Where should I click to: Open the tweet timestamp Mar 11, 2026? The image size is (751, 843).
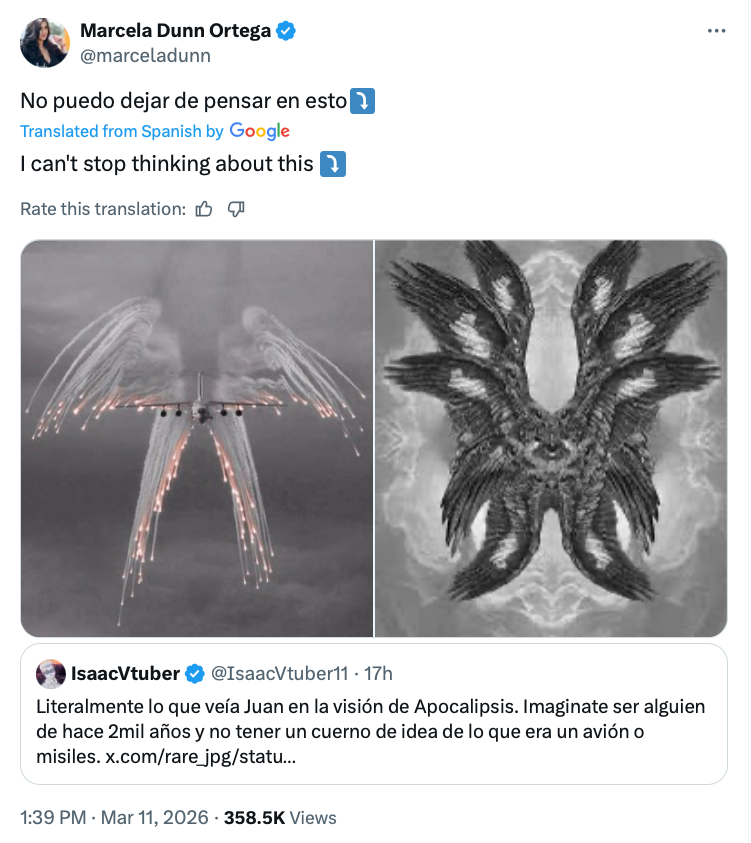(x=152, y=817)
